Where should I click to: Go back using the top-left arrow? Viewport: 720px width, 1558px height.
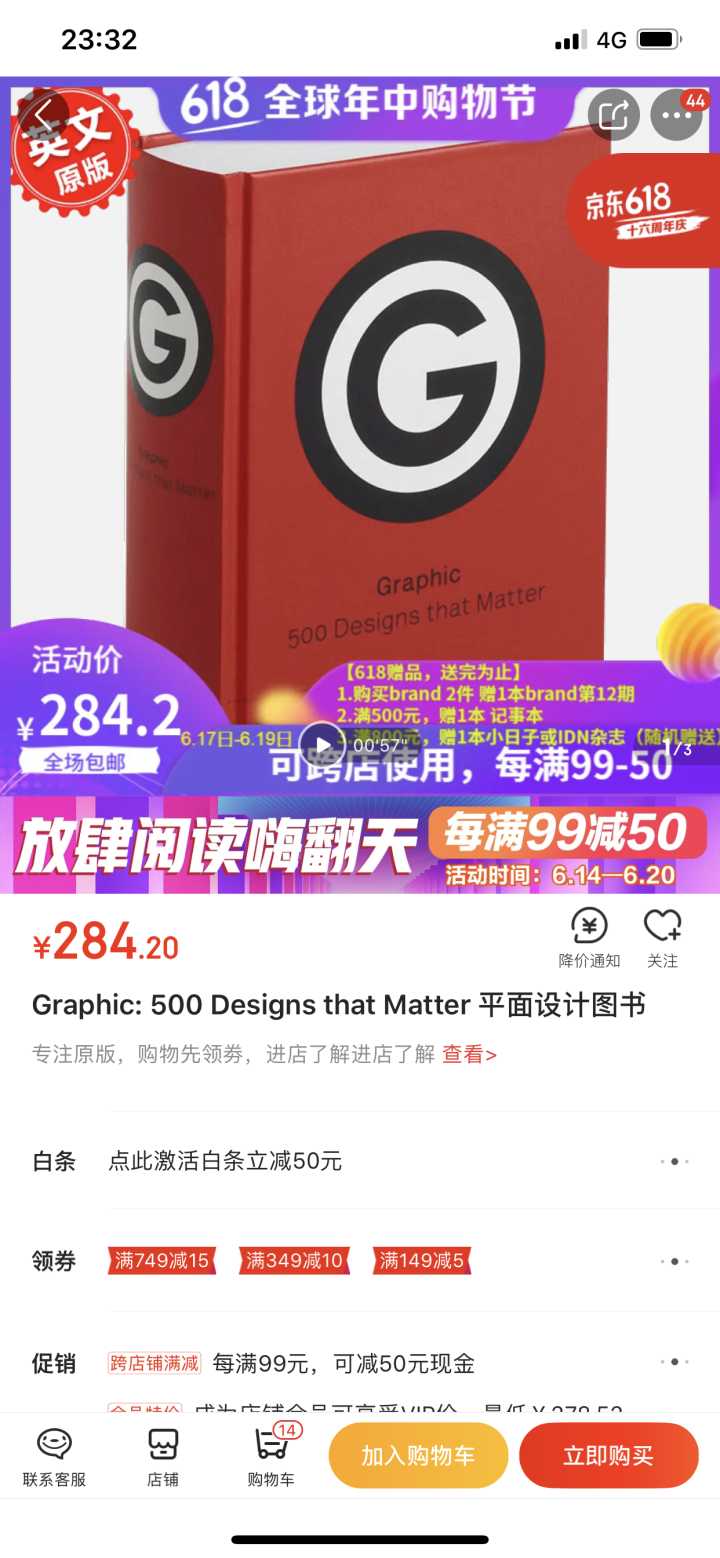(x=43, y=115)
